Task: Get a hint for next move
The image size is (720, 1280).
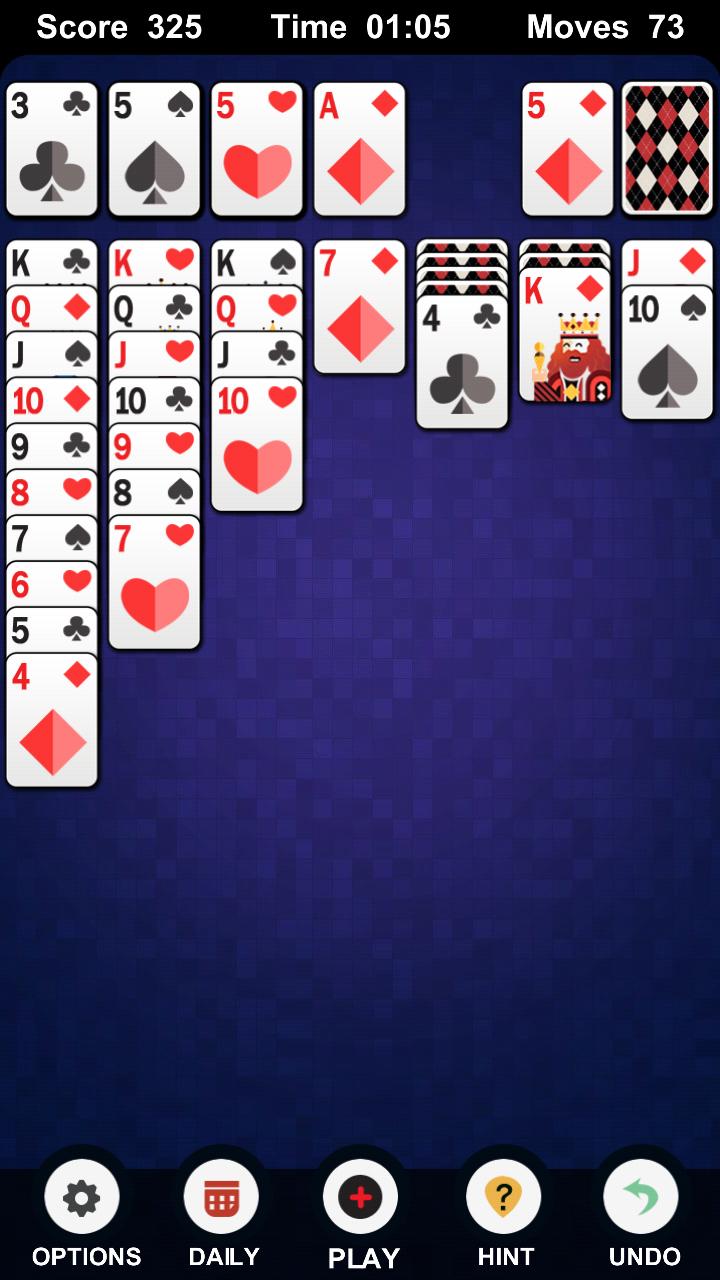Action: tap(503, 1197)
